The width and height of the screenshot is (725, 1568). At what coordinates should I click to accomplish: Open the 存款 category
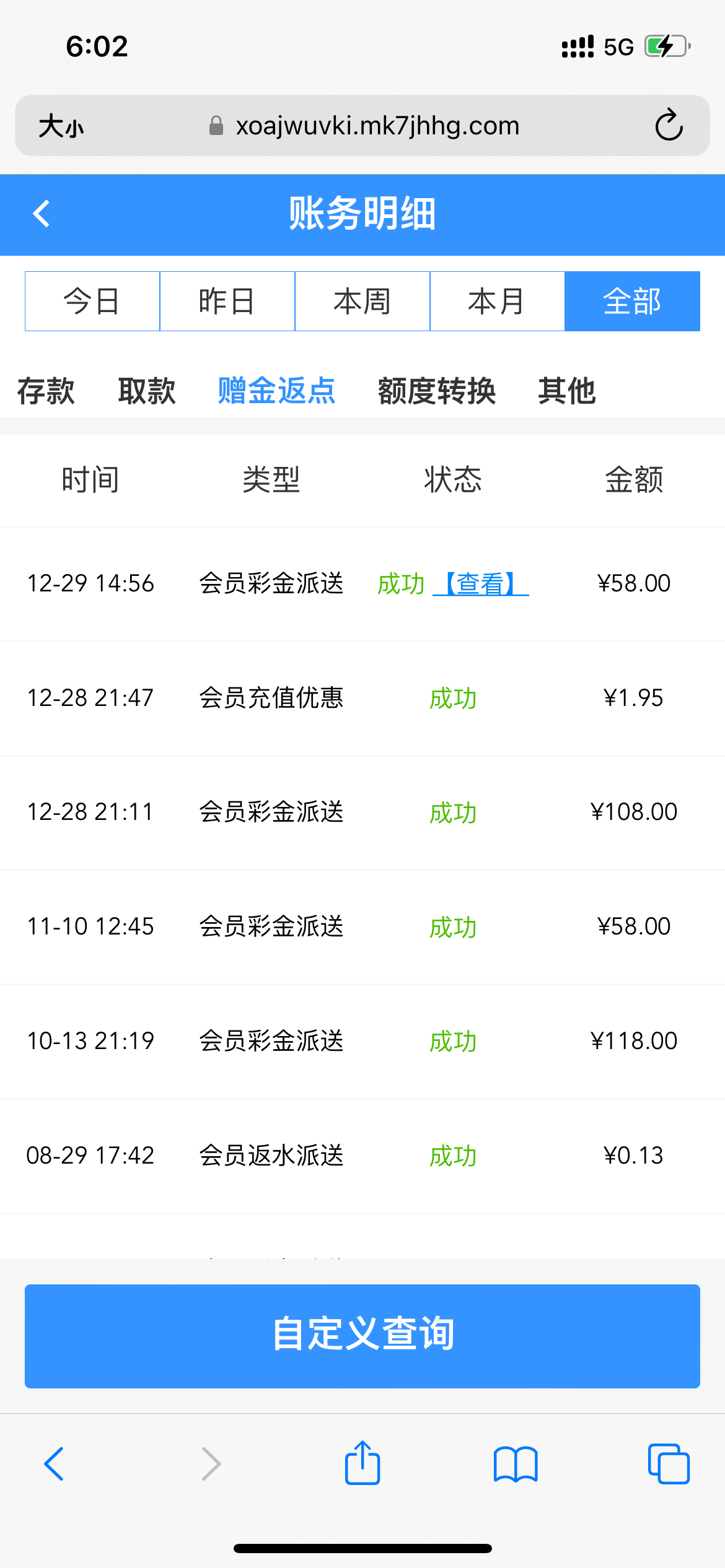tap(46, 391)
